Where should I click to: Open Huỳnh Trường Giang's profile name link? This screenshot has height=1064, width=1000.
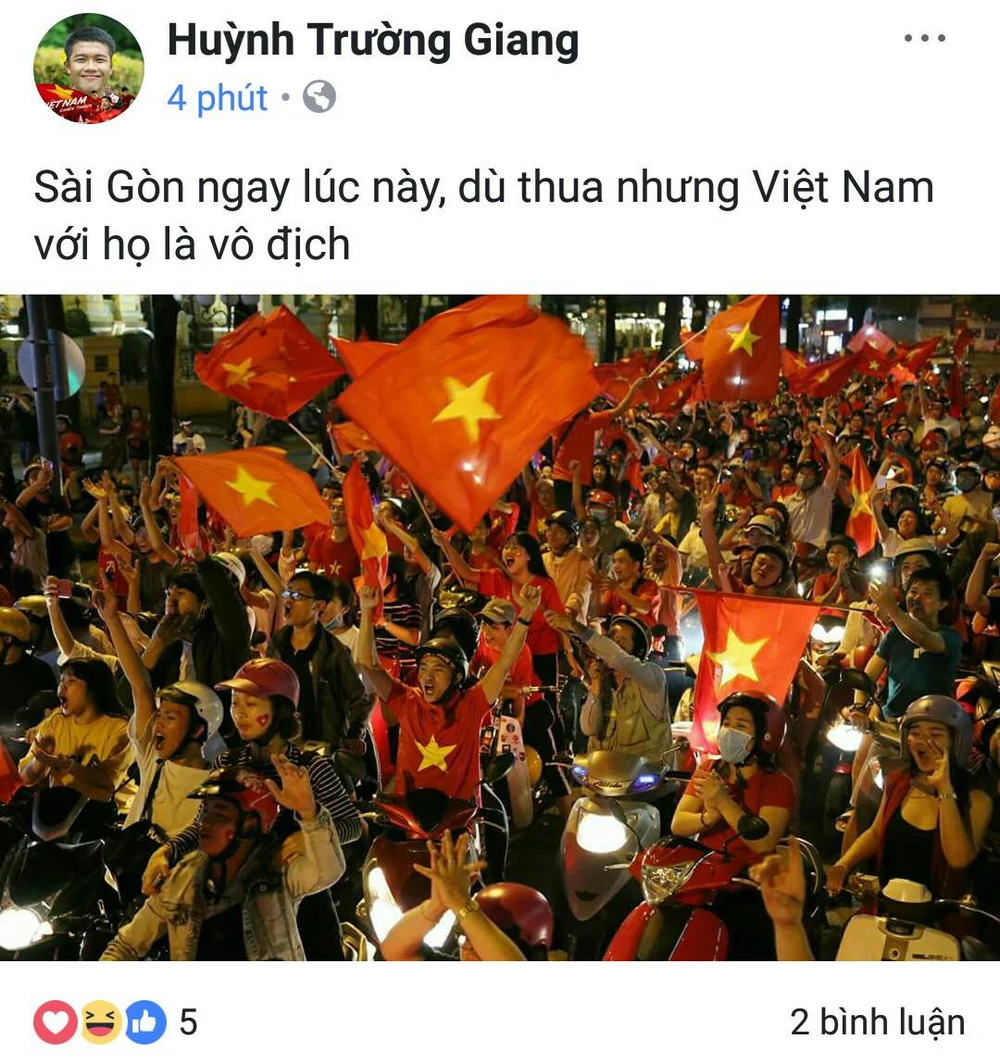click(x=372, y=42)
